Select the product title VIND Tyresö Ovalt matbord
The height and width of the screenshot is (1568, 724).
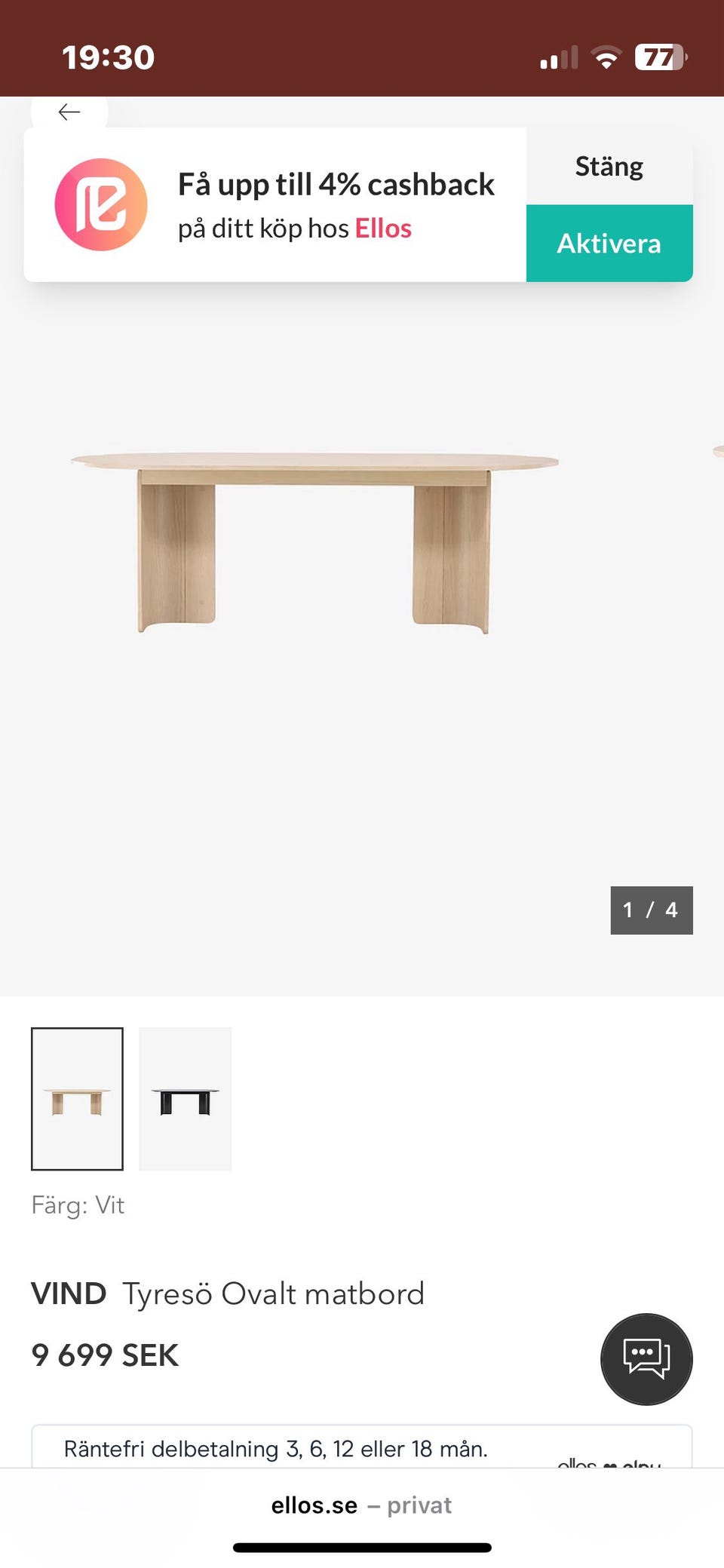[x=228, y=1292]
